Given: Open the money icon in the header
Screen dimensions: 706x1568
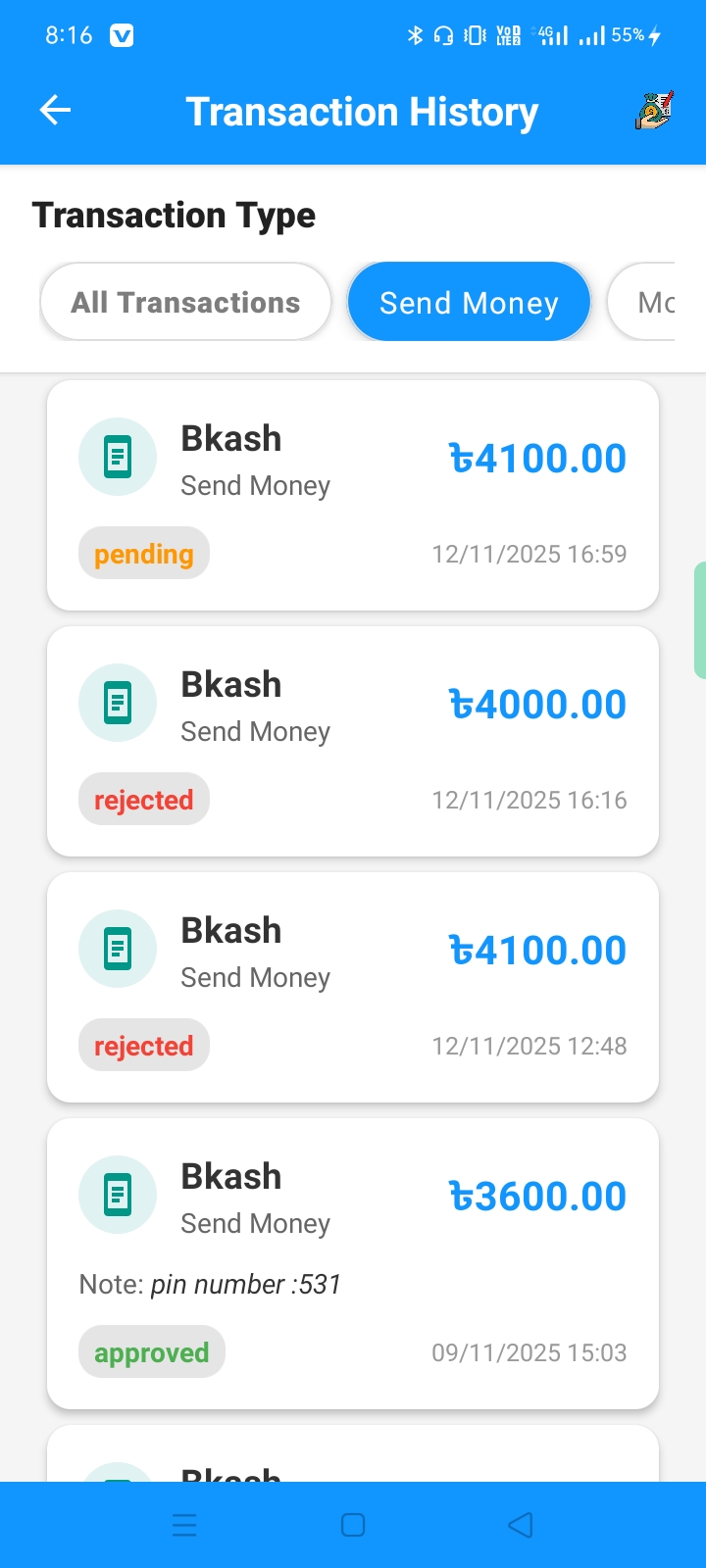Looking at the screenshot, I should coord(653,111).
